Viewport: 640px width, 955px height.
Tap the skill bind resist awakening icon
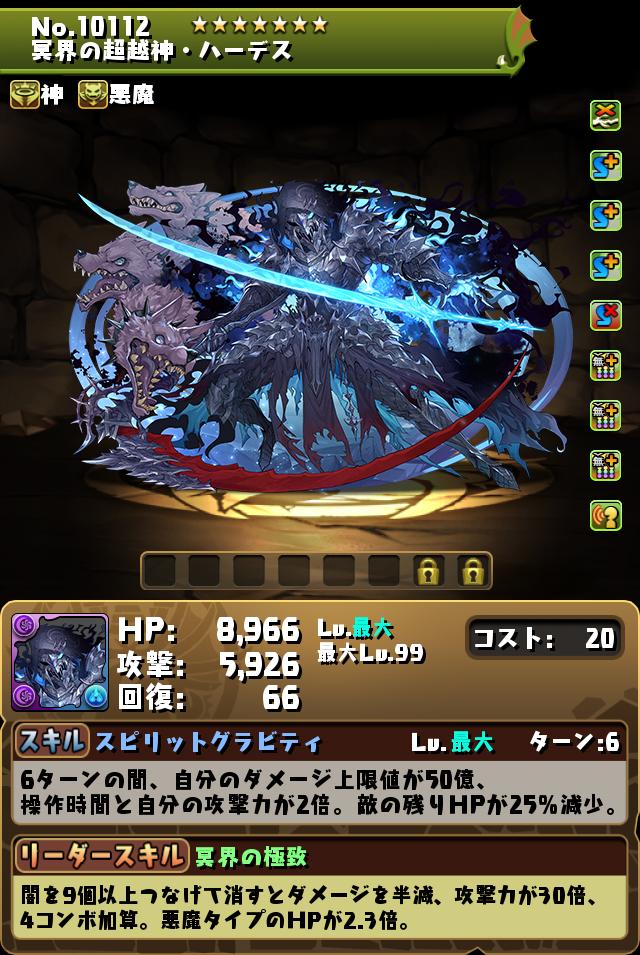(606, 315)
